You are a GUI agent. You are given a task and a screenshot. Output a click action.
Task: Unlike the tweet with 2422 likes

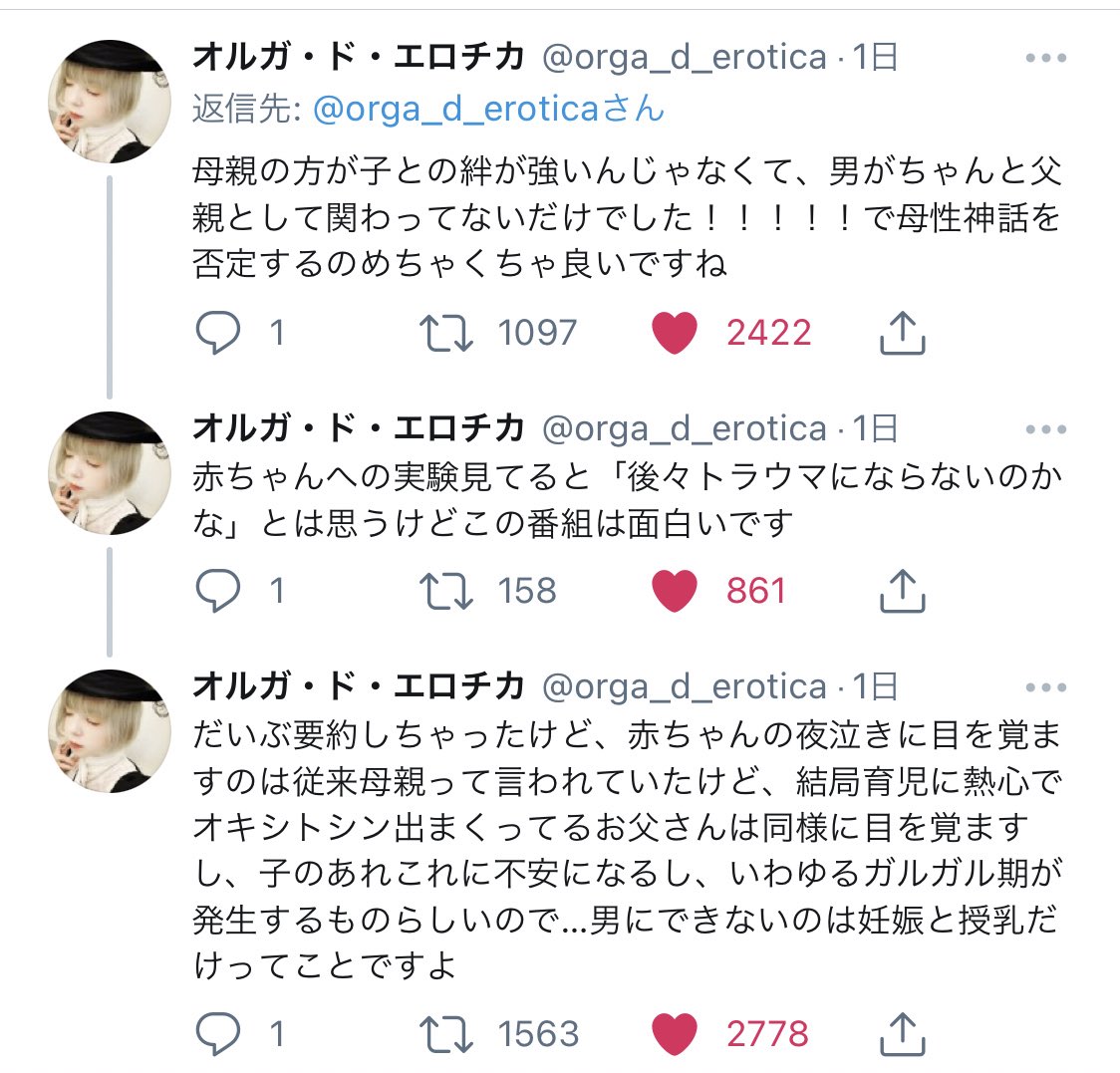674,333
